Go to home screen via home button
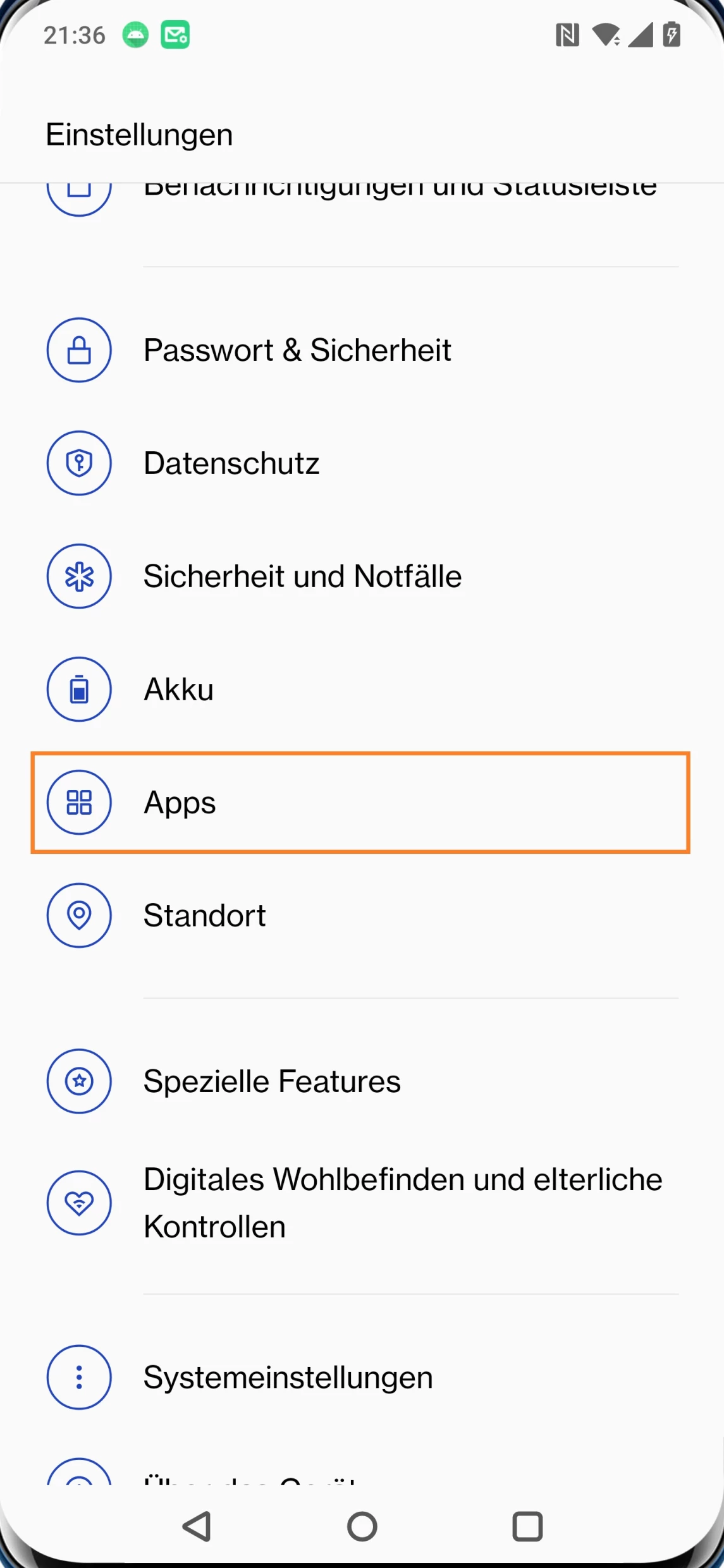 pyautogui.click(x=362, y=1526)
